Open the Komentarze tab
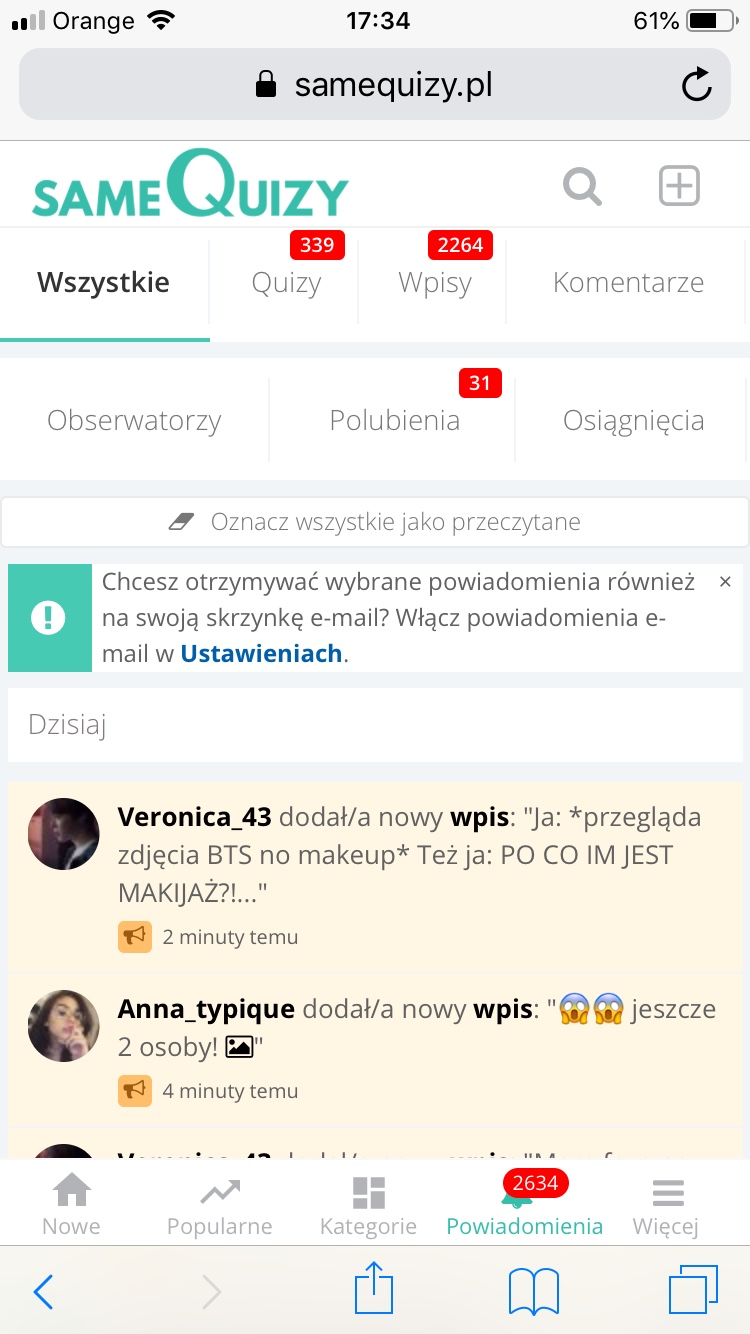 [628, 283]
